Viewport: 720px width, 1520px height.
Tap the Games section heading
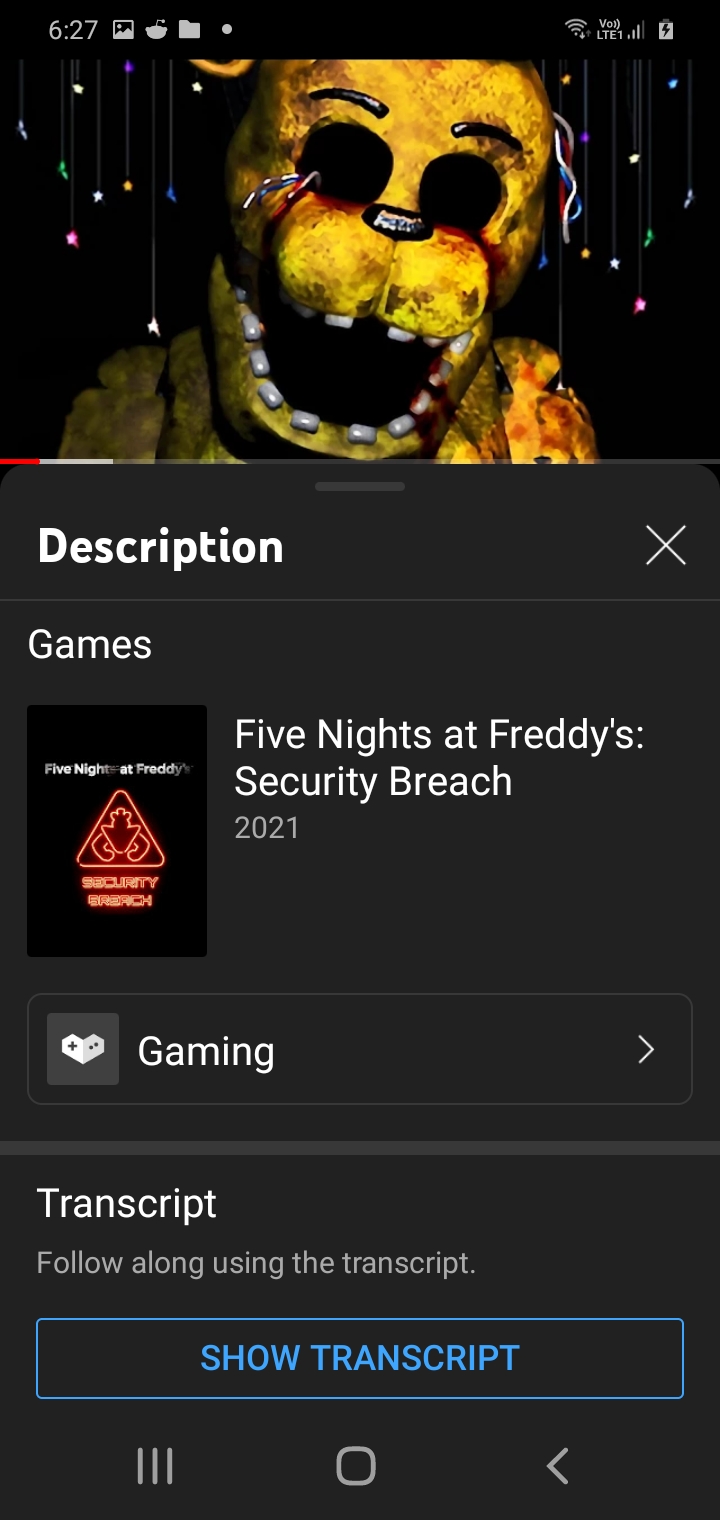(89, 644)
